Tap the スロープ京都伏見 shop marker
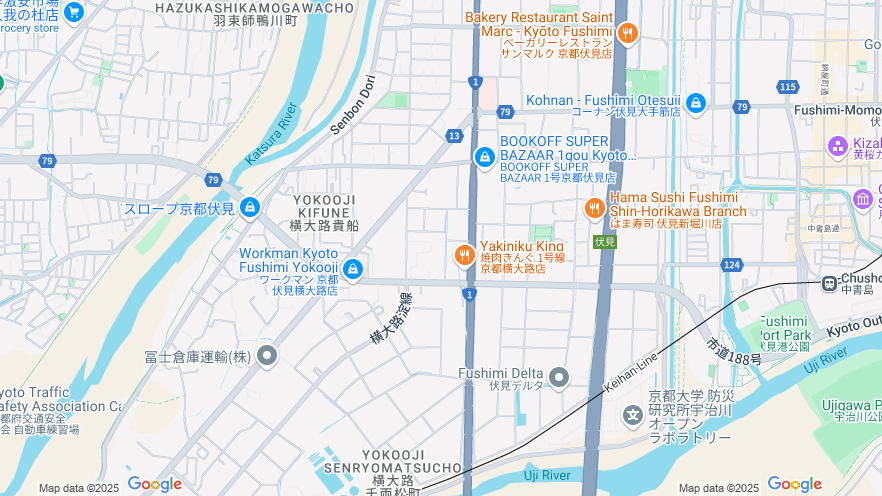 [x=250, y=208]
